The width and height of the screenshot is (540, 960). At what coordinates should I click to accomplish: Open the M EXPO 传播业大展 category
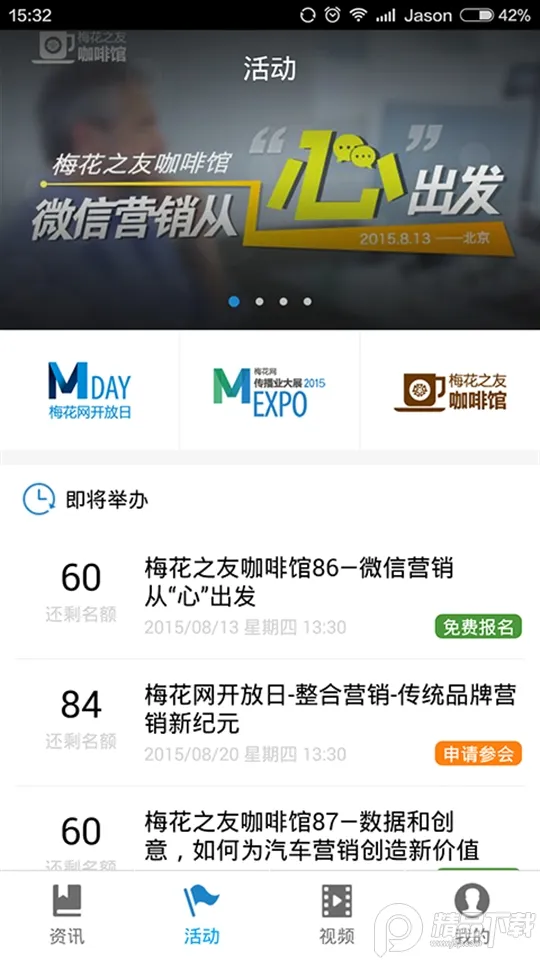[269, 391]
